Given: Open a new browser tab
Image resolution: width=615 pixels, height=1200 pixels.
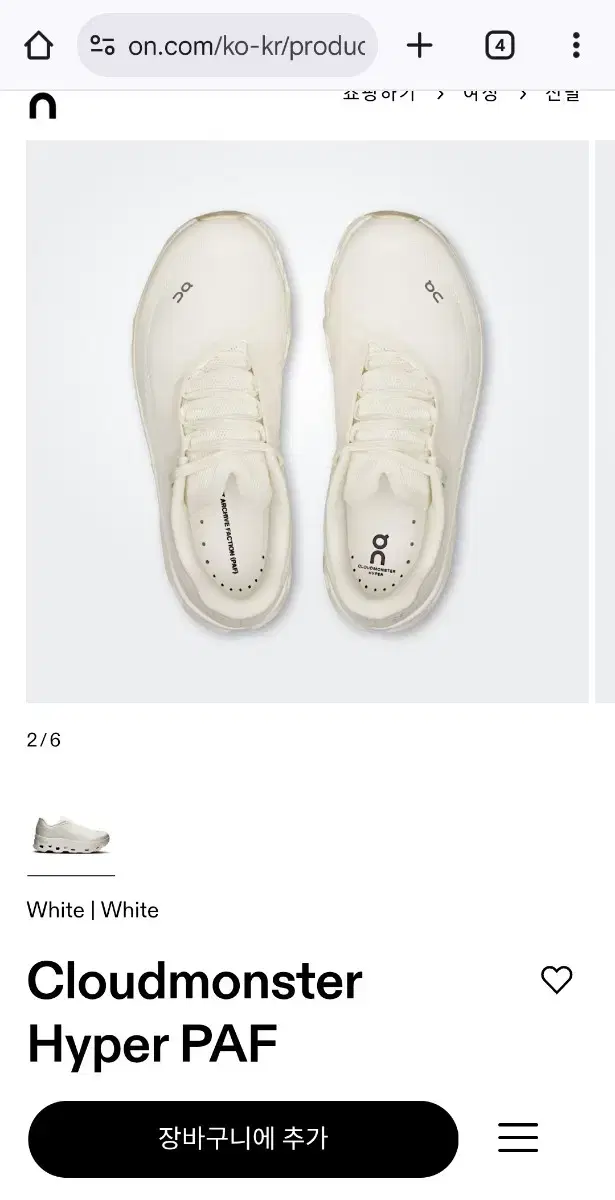Looking at the screenshot, I should point(420,45).
